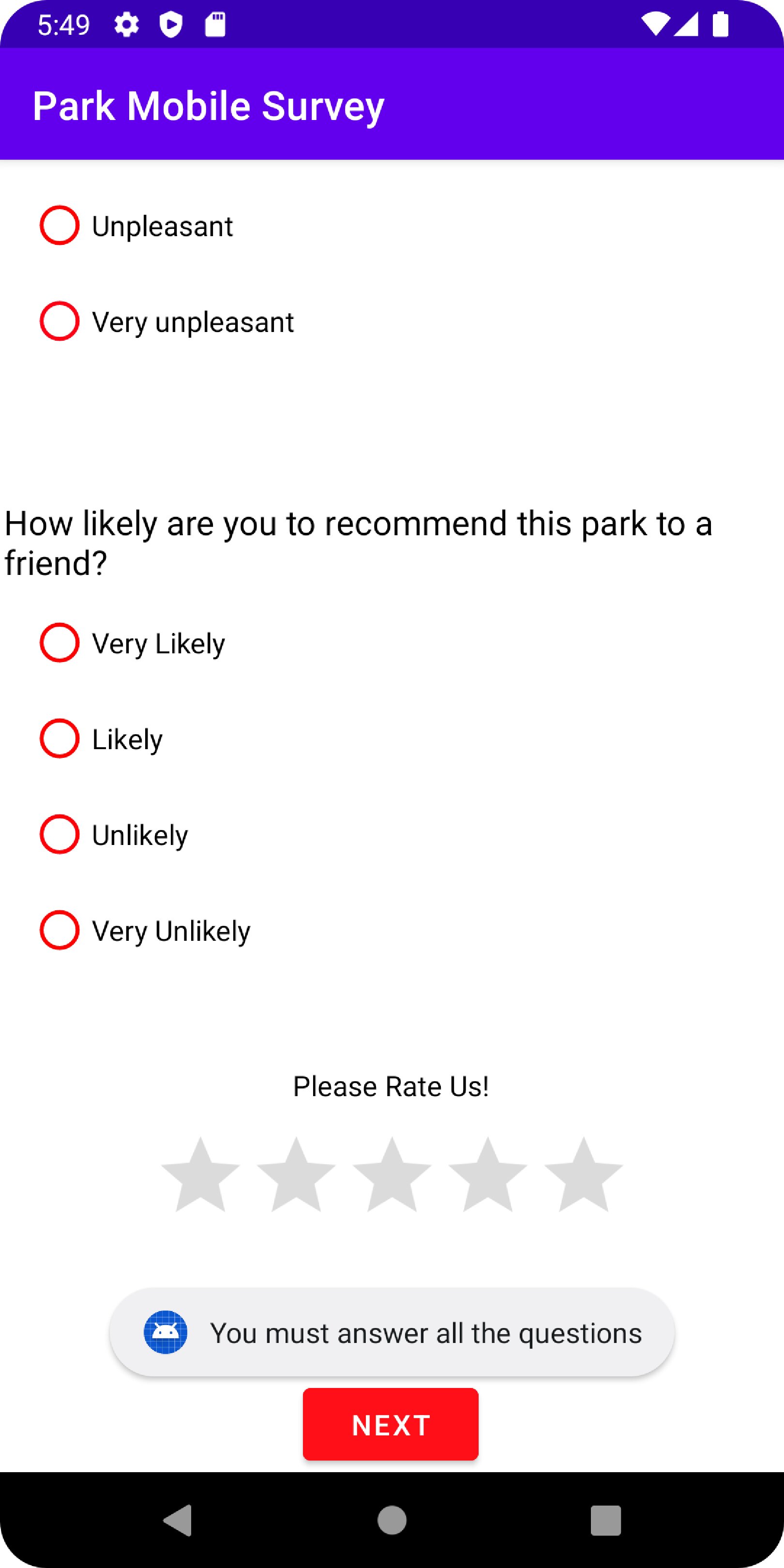This screenshot has width=784, height=1568.
Task: Rate the park five stars
Action: tap(583, 1176)
